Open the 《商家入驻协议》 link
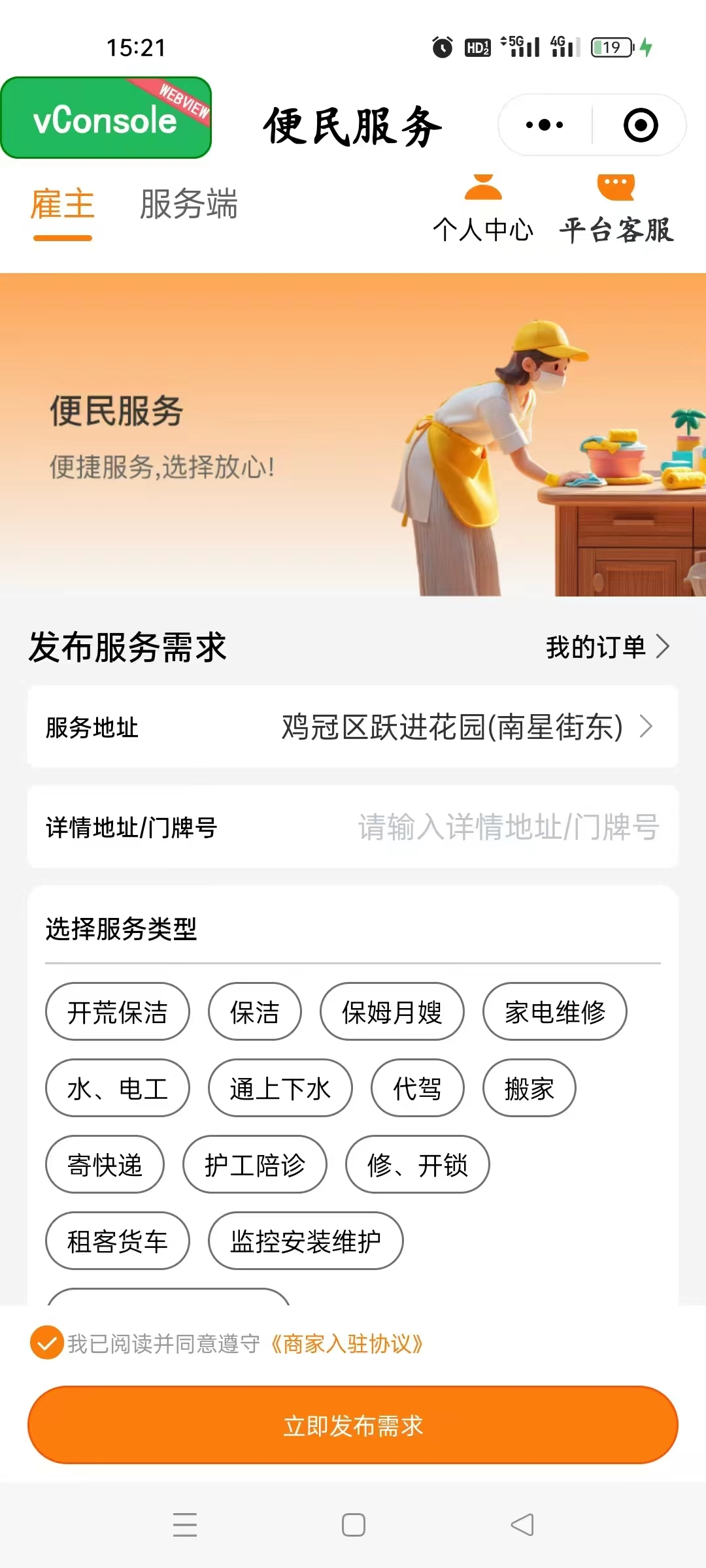This screenshot has width=706, height=1568. (x=346, y=1344)
